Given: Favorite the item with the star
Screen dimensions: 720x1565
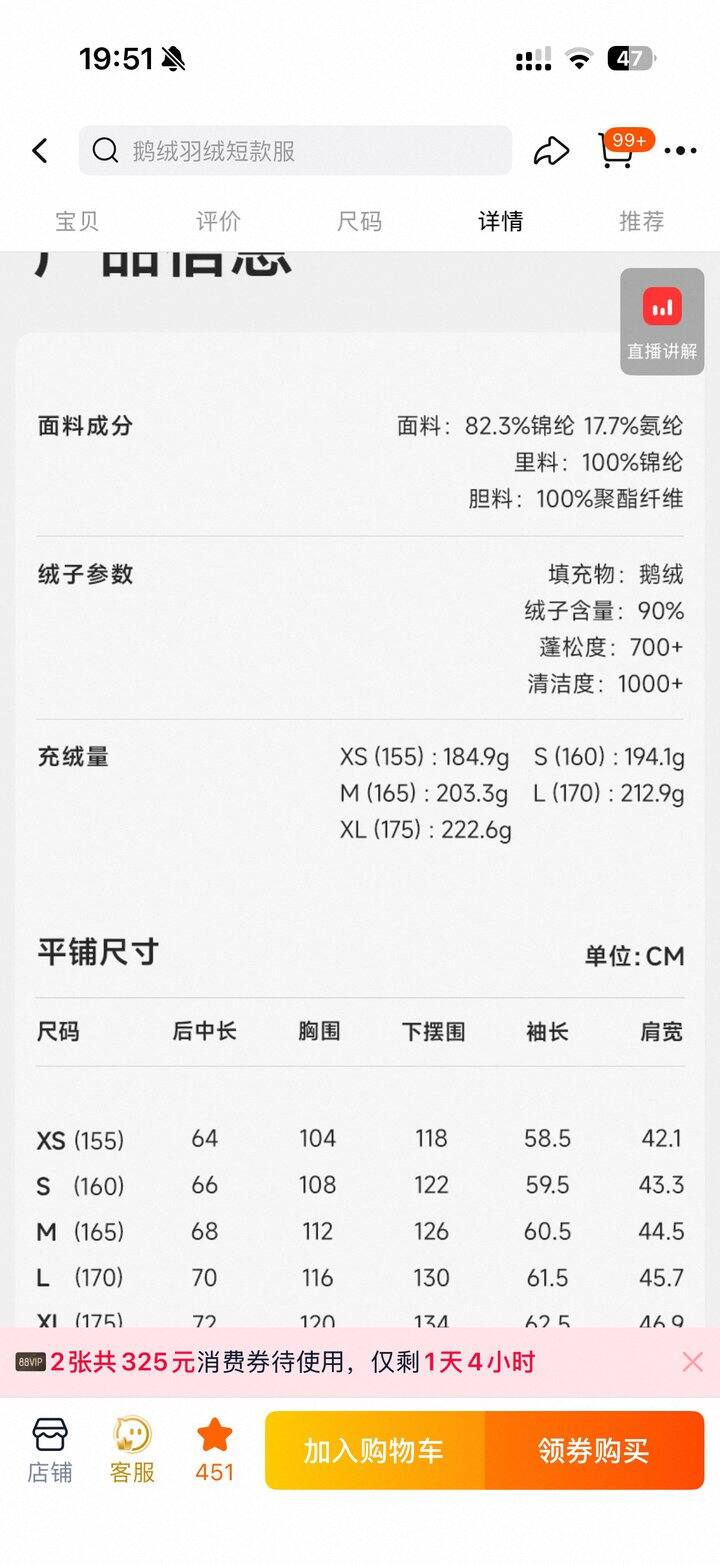Looking at the screenshot, I should pyautogui.click(x=214, y=1450).
